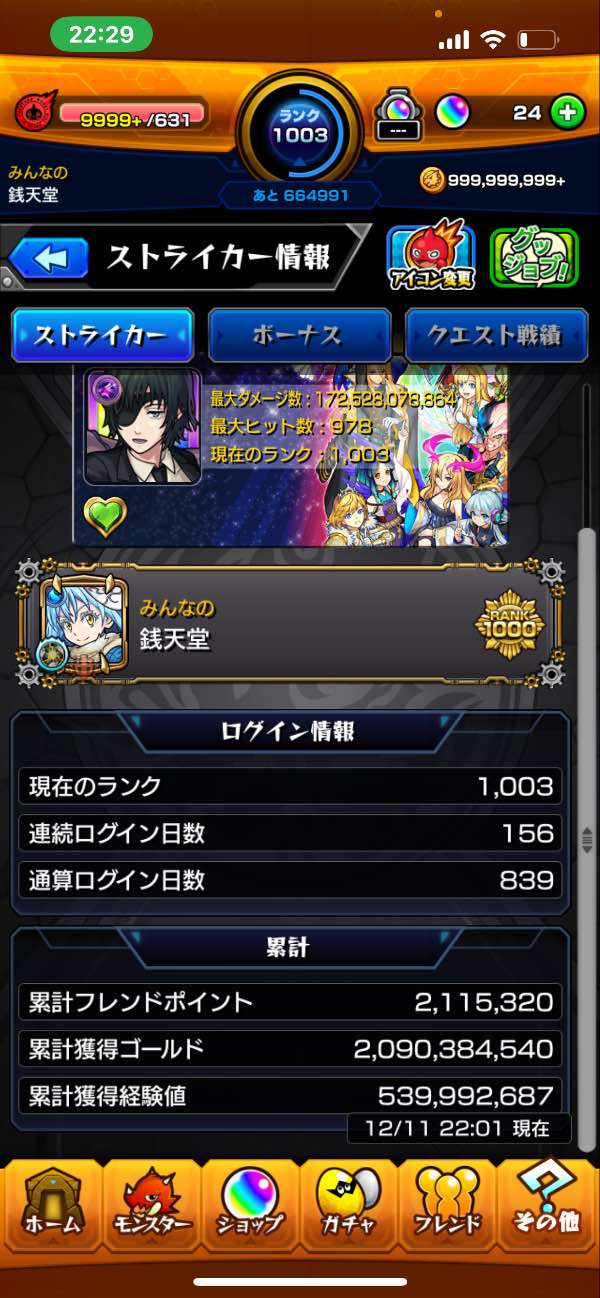The width and height of the screenshot is (600, 1298).
Task: Tap the アイコン変更 icon change button
Action: pos(431,258)
